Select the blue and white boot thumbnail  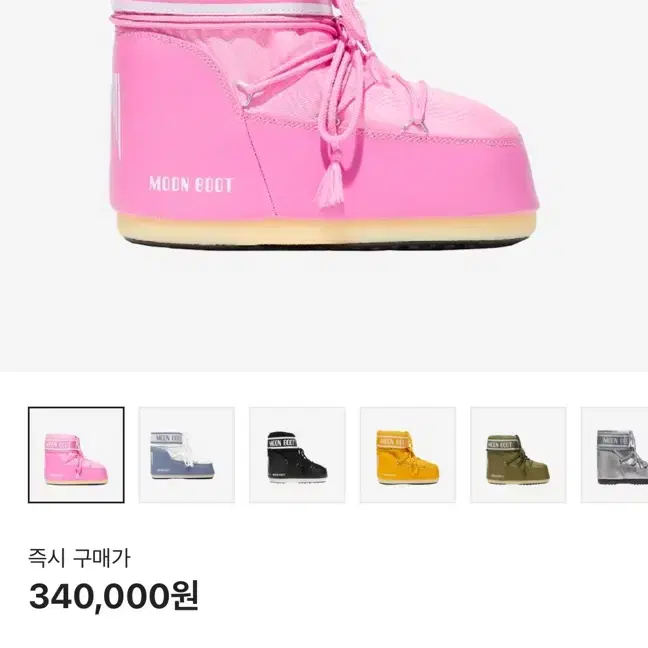click(x=187, y=455)
